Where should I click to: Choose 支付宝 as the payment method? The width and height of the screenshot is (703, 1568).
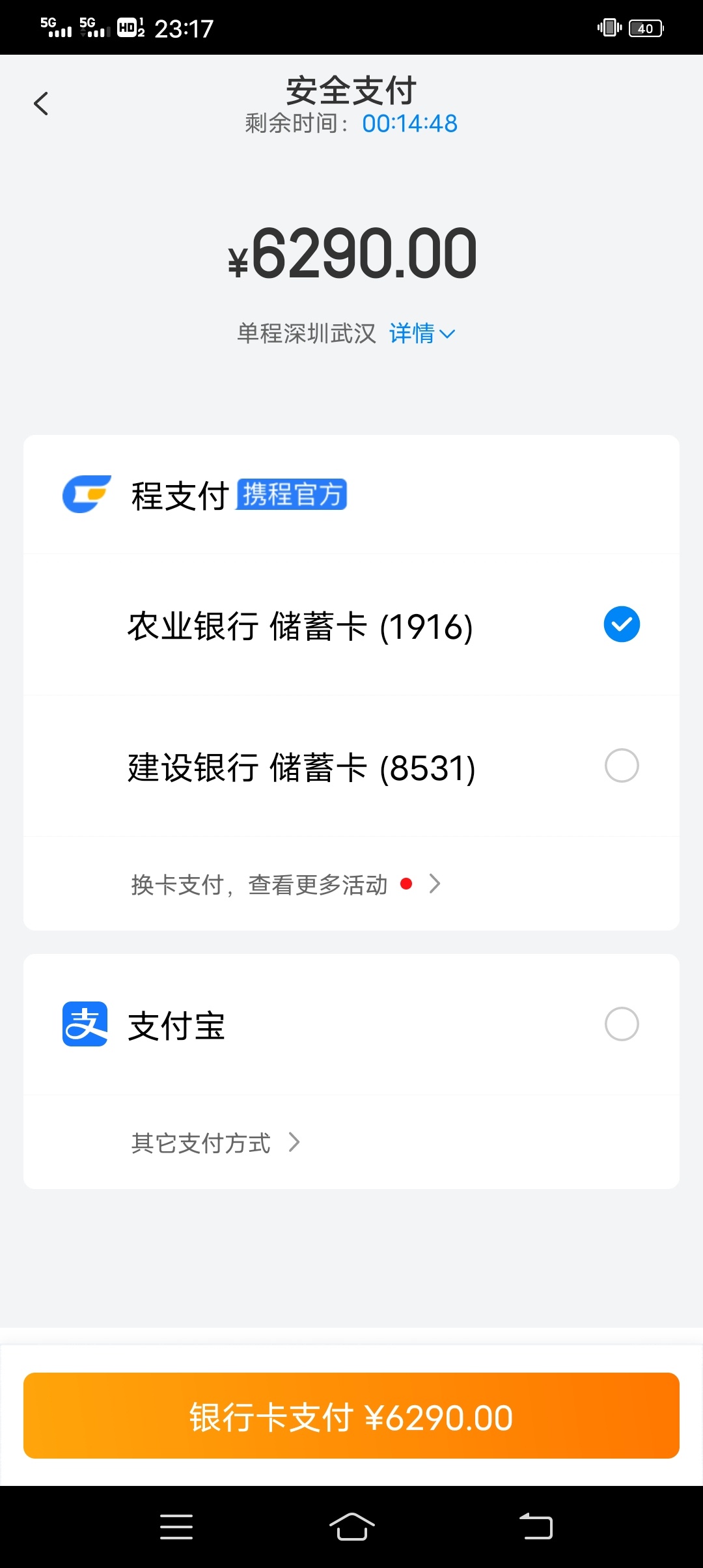point(351,1025)
